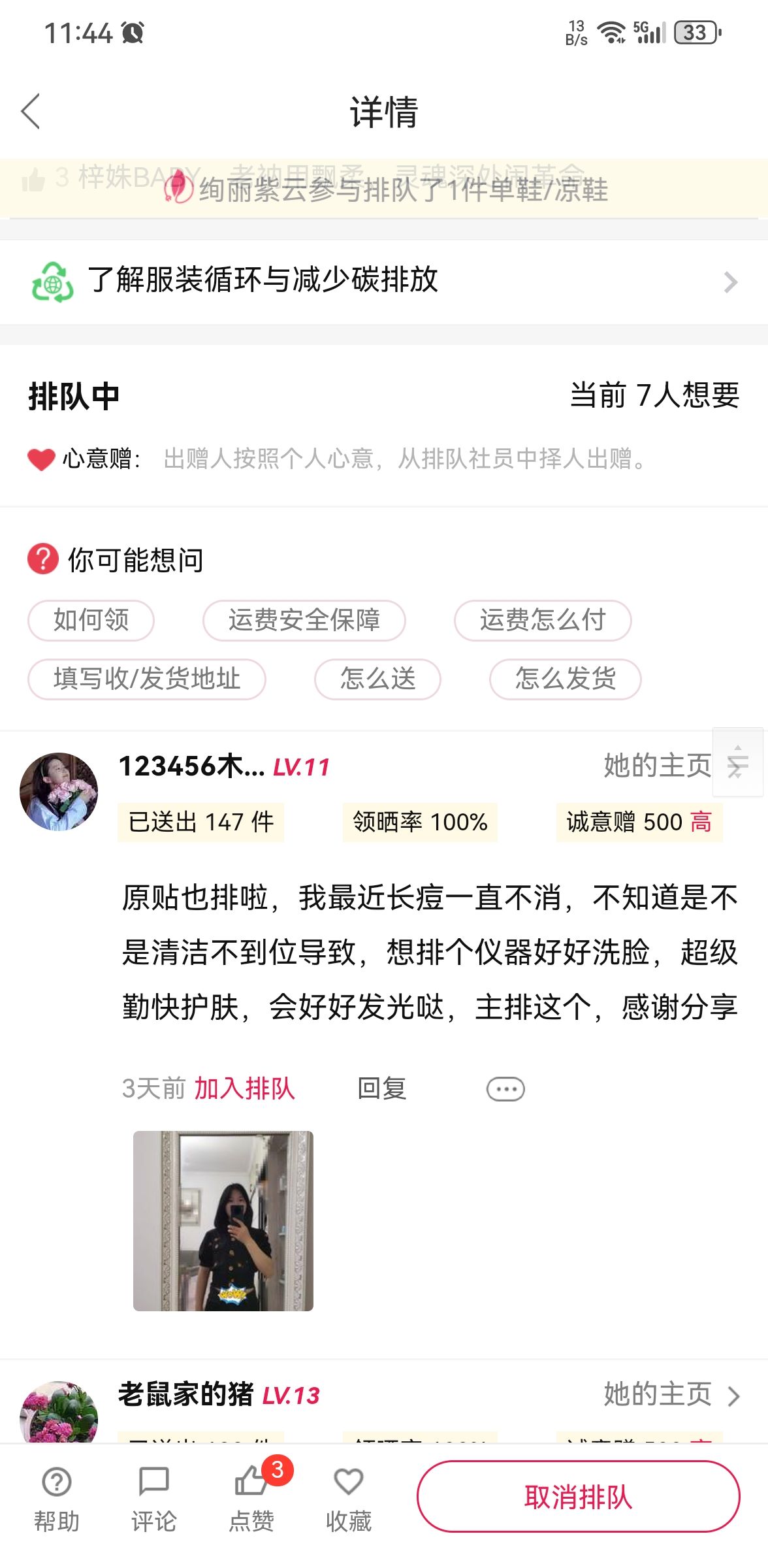Open 她的主页 for 老鼠家的猪

(671, 1394)
